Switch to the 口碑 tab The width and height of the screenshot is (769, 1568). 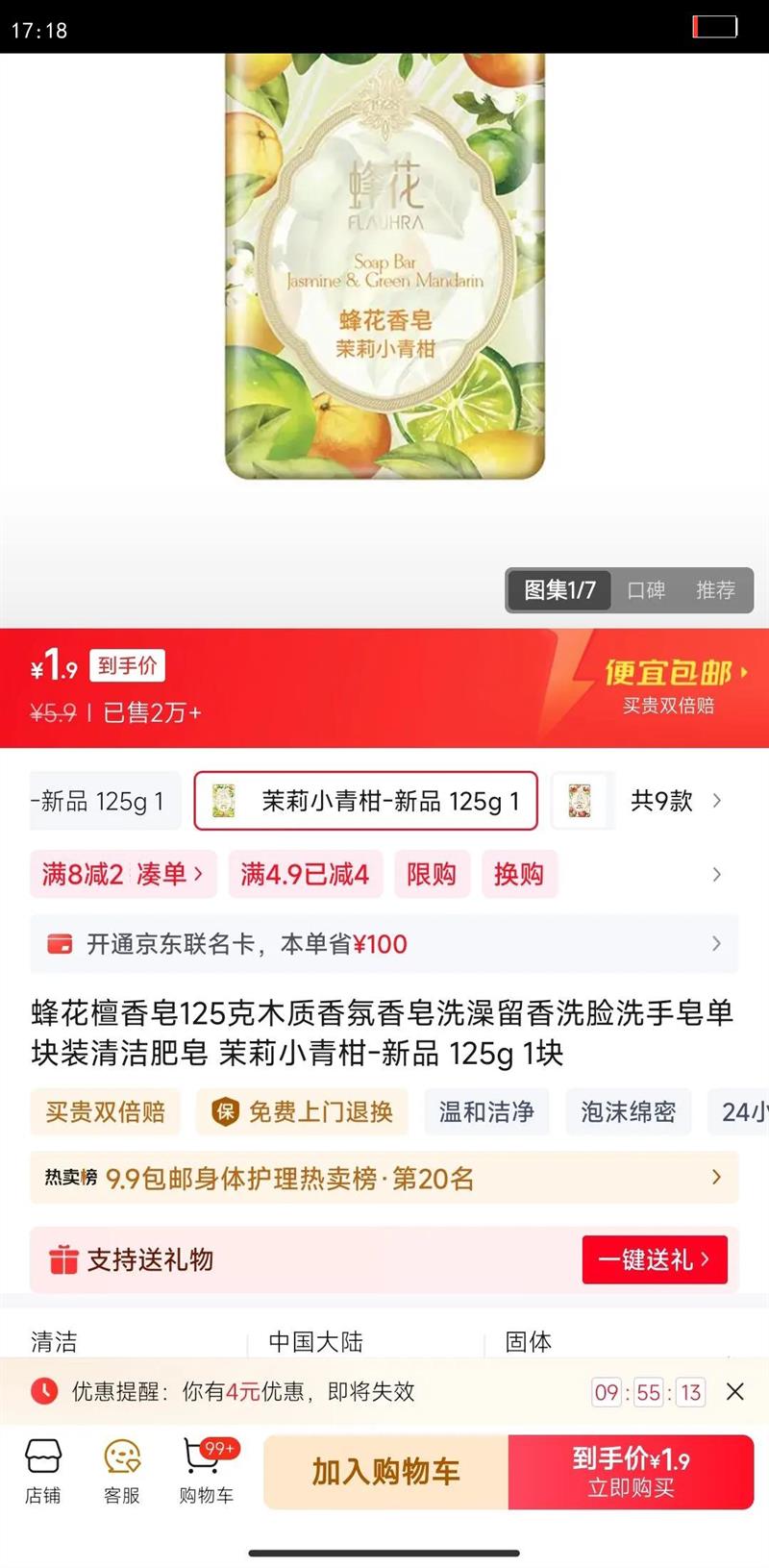point(646,590)
